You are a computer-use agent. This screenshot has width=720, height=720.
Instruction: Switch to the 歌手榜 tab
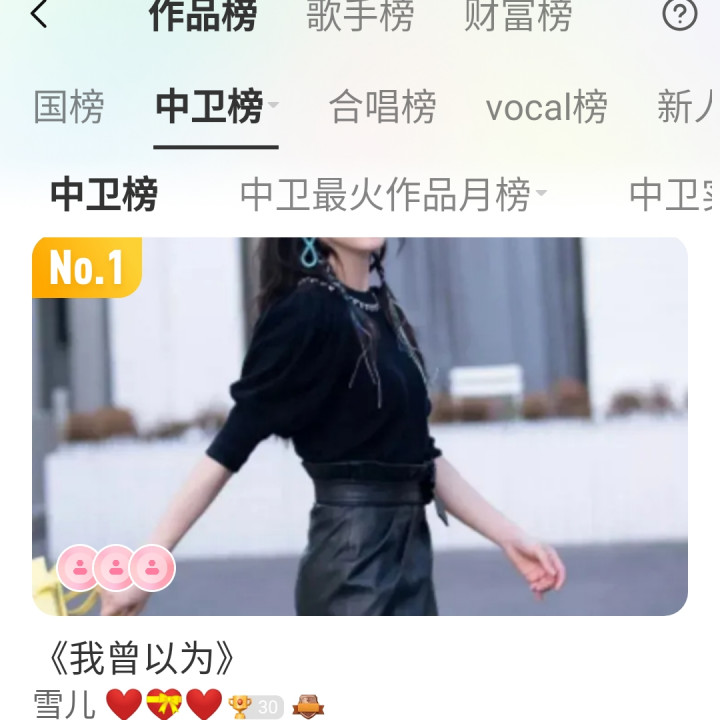[360, 16]
